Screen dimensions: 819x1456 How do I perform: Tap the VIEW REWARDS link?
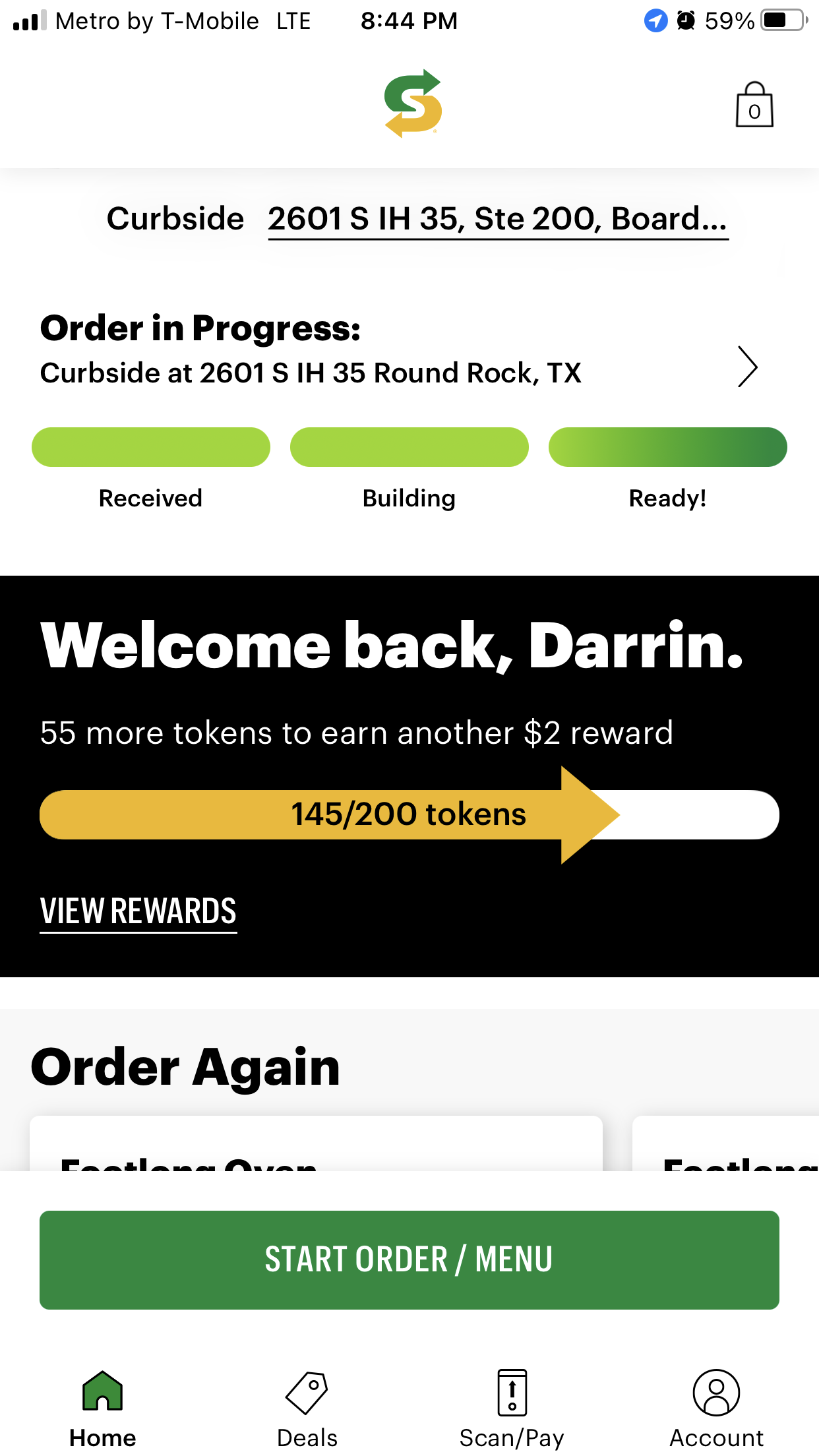point(138,912)
